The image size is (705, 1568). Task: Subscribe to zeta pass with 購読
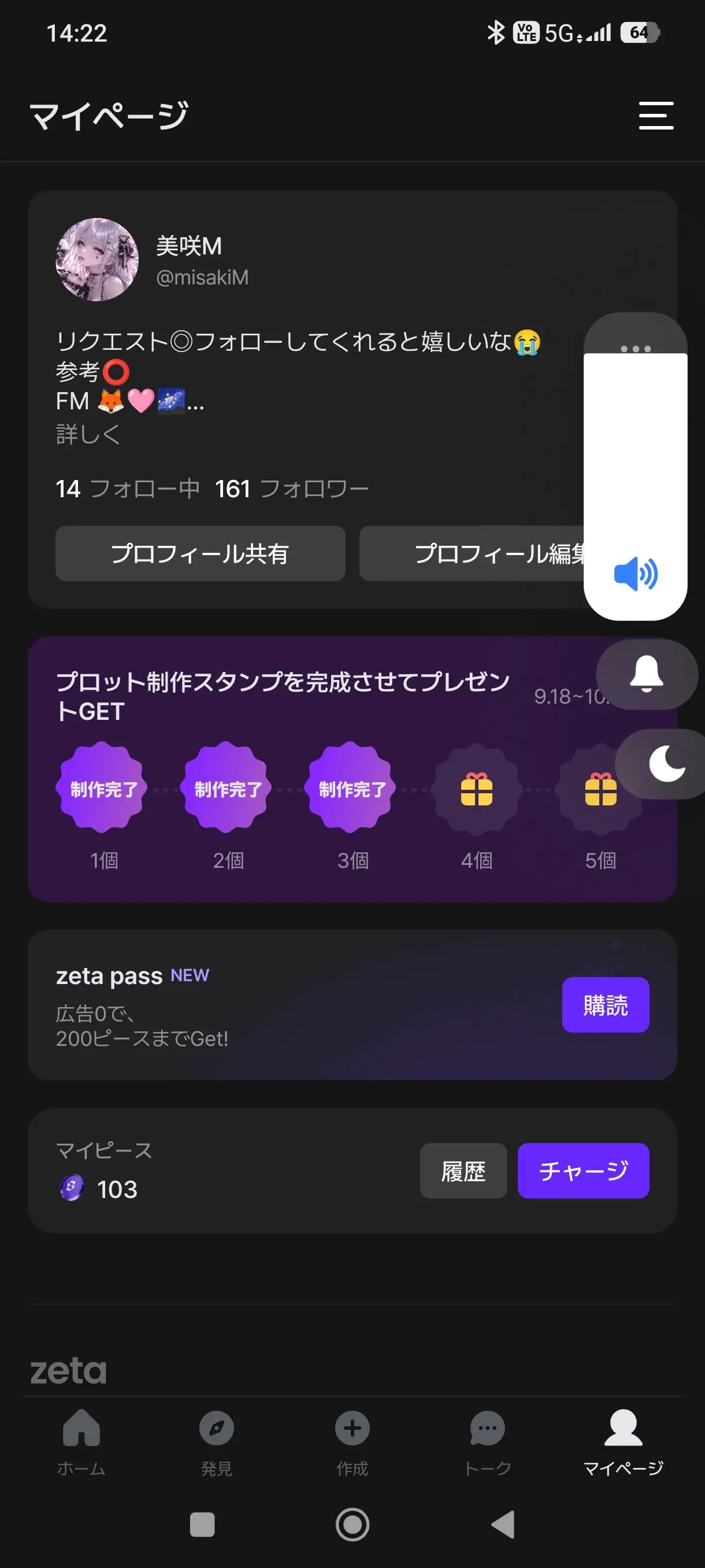point(605,1005)
